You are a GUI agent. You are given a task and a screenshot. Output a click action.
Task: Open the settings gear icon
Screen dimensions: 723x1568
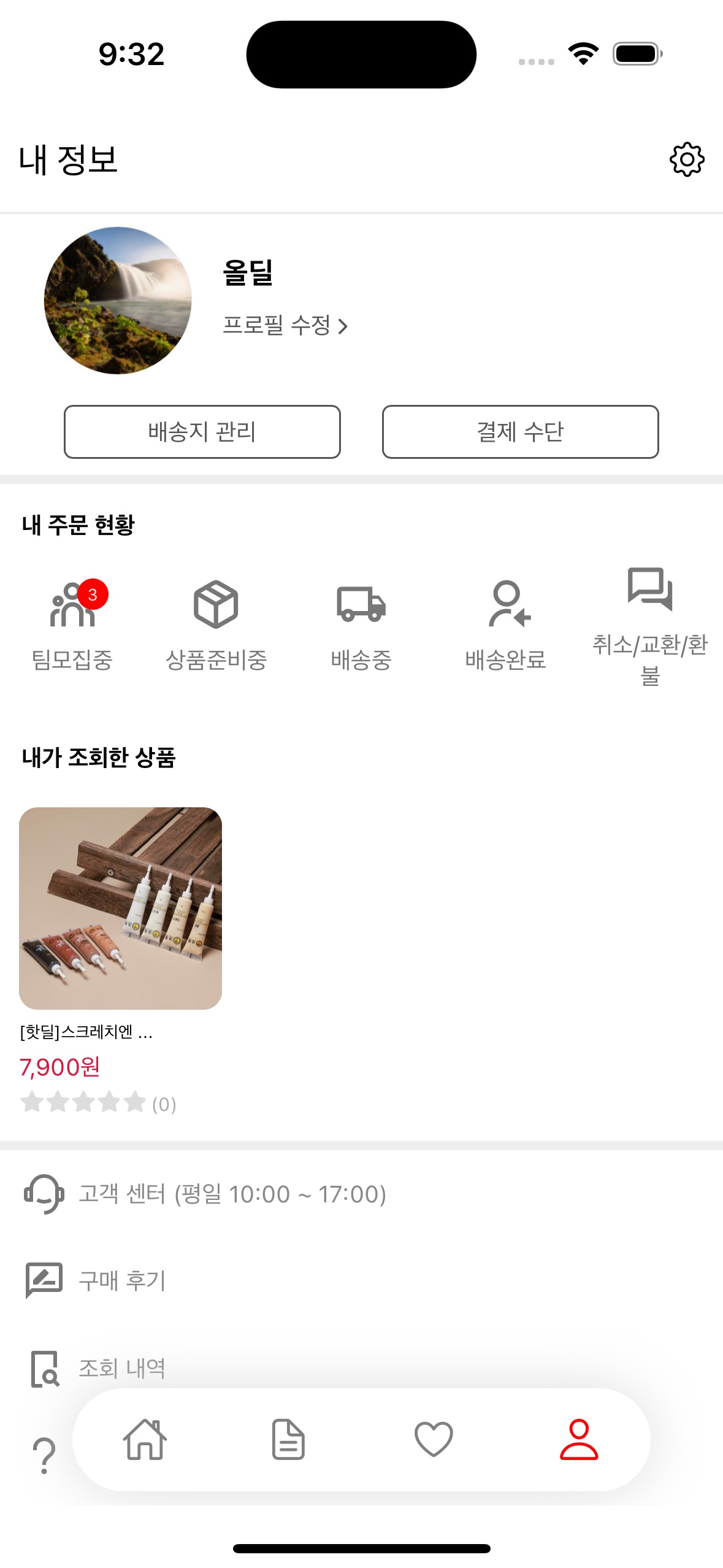[x=687, y=159]
